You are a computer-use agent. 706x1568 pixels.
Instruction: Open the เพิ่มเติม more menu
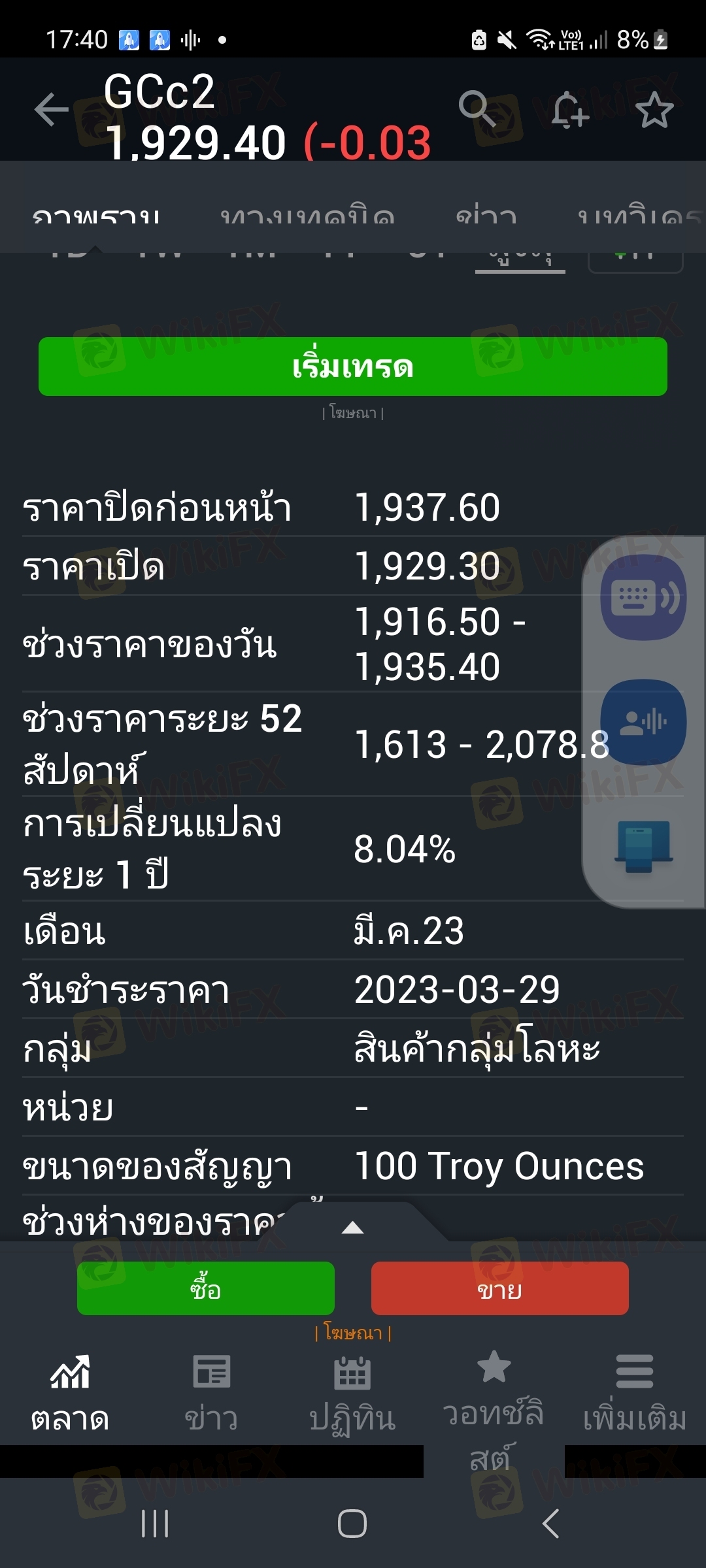[x=635, y=1393]
